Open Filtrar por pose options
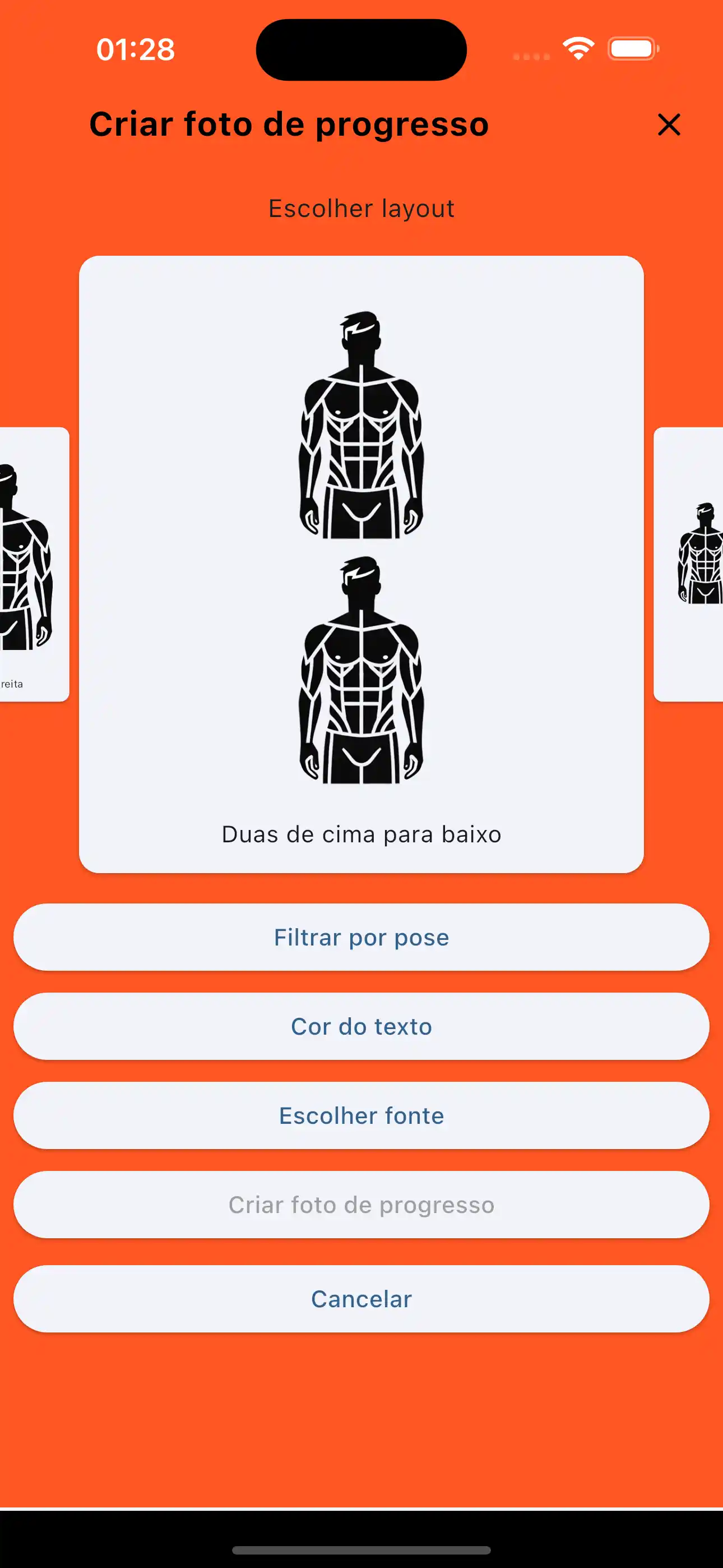 [x=361, y=937]
